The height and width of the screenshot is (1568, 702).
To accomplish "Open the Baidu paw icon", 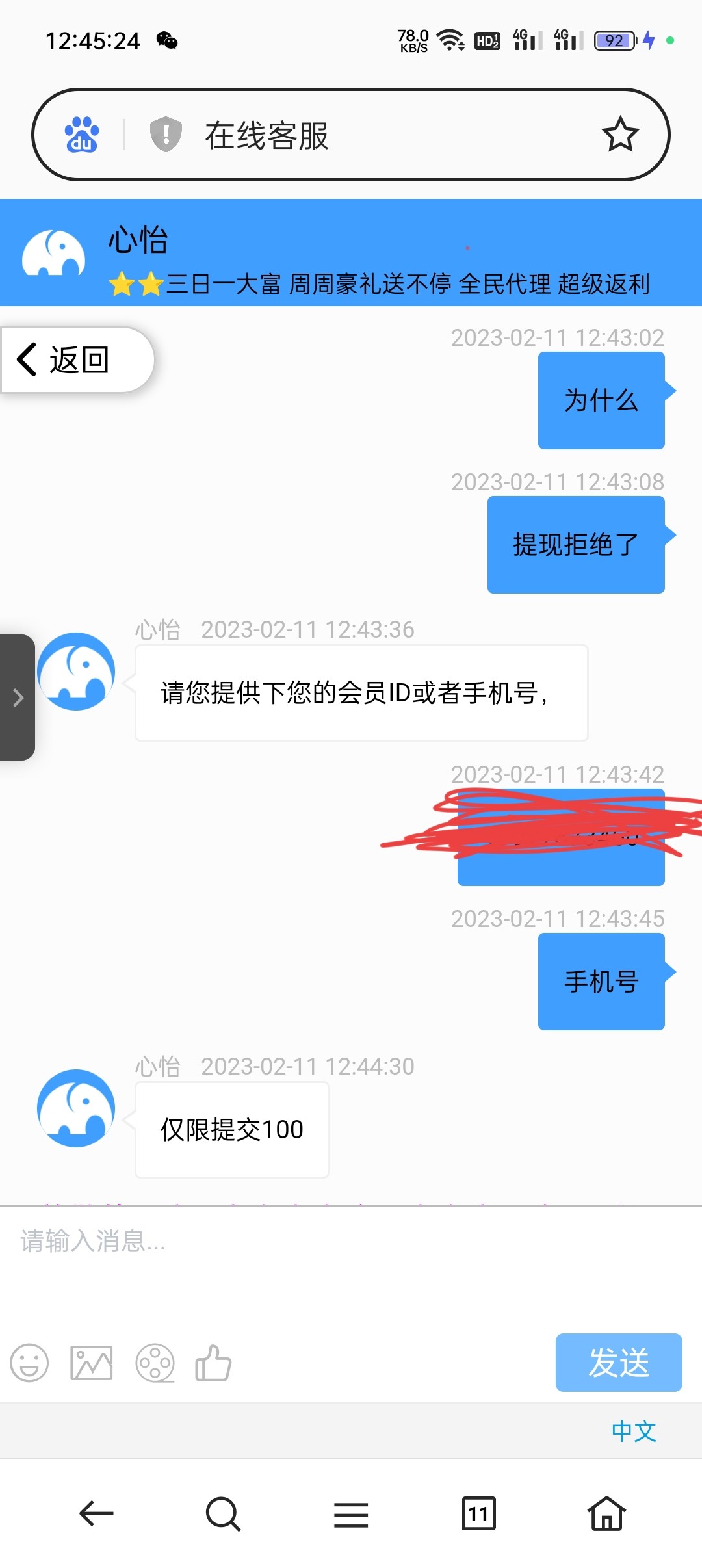I will coord(82,135).
